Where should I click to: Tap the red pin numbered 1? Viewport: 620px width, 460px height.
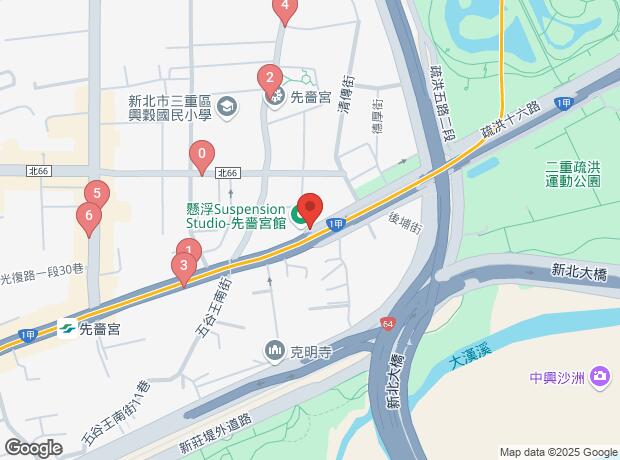187,250
